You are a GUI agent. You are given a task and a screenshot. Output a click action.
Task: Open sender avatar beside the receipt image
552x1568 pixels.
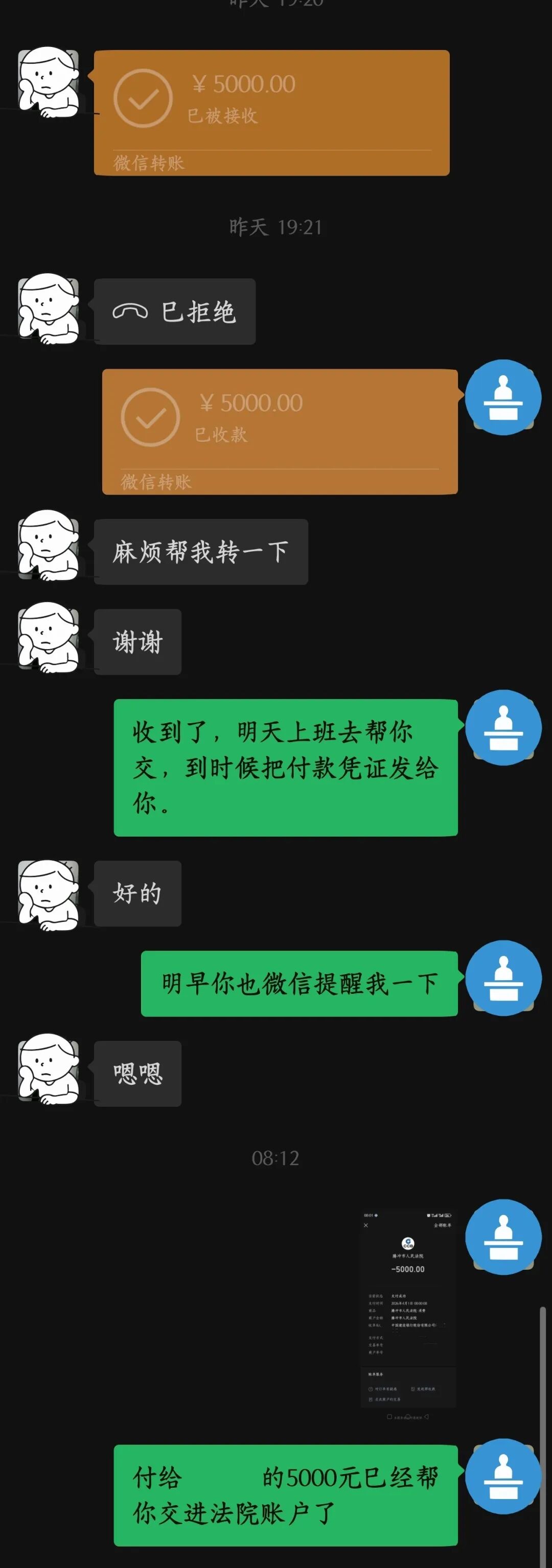tap(502, 1236)
